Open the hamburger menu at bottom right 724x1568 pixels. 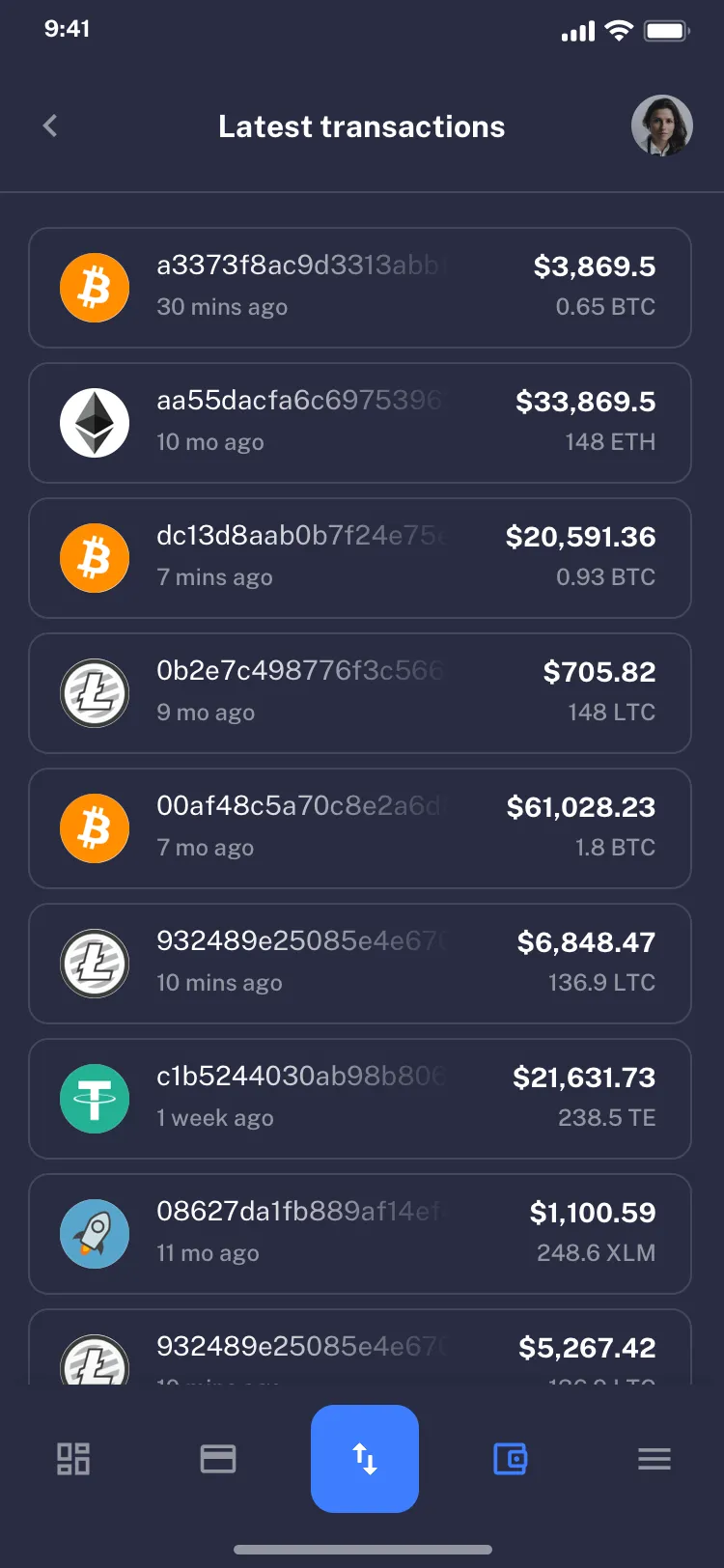(654, 1459)
